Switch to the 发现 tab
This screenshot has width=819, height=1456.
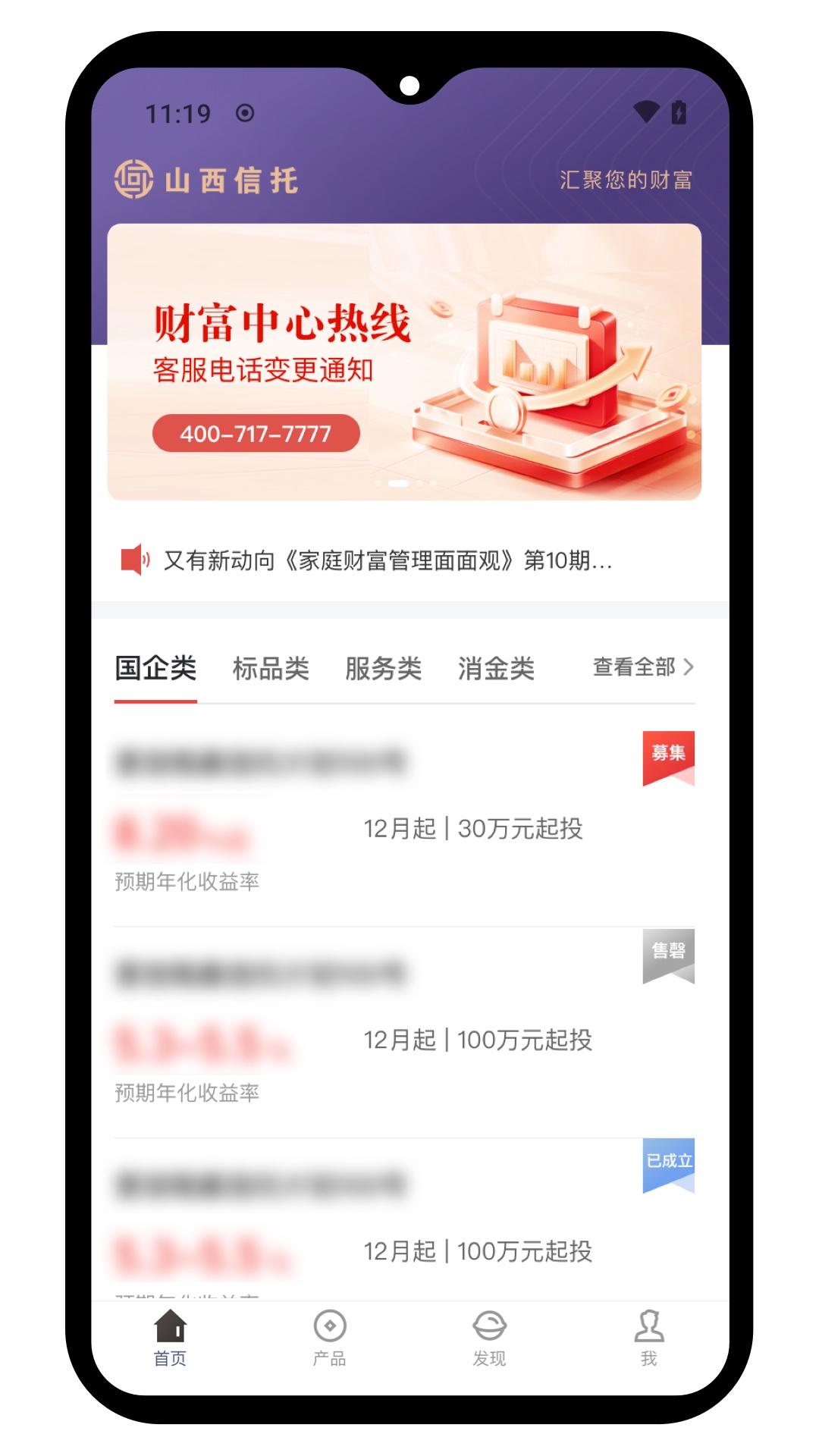point(489,1338)
